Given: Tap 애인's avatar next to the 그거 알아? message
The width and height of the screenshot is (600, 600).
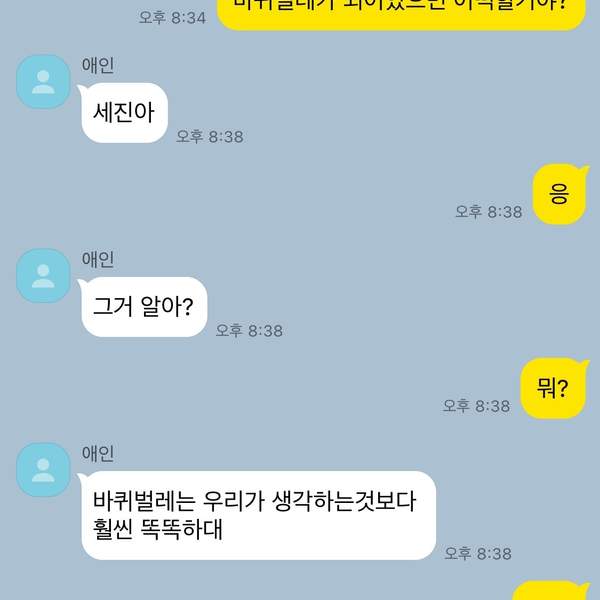Looking at the screenshot, I should pos(43,276).
